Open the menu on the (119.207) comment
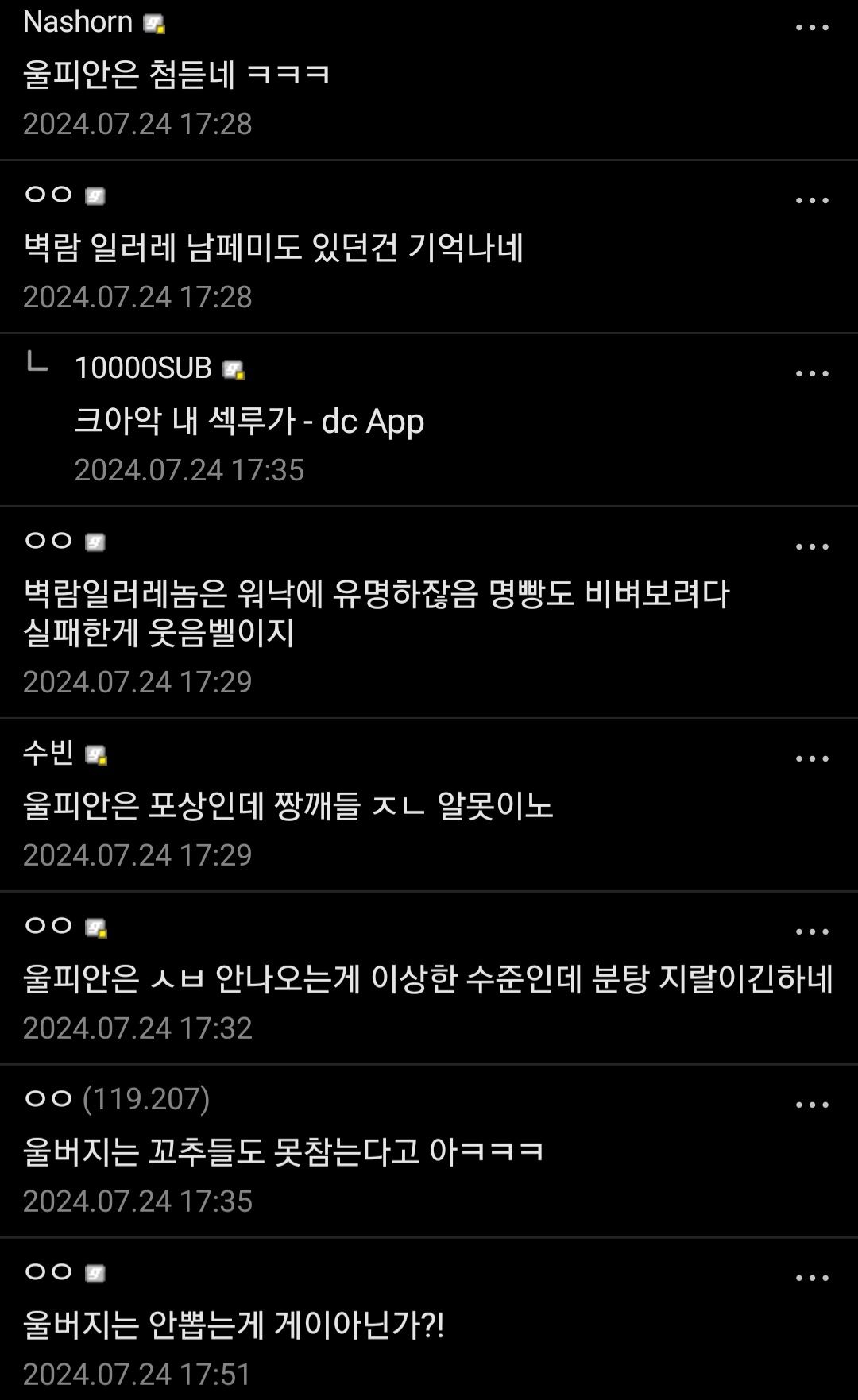 point(811,1105)
